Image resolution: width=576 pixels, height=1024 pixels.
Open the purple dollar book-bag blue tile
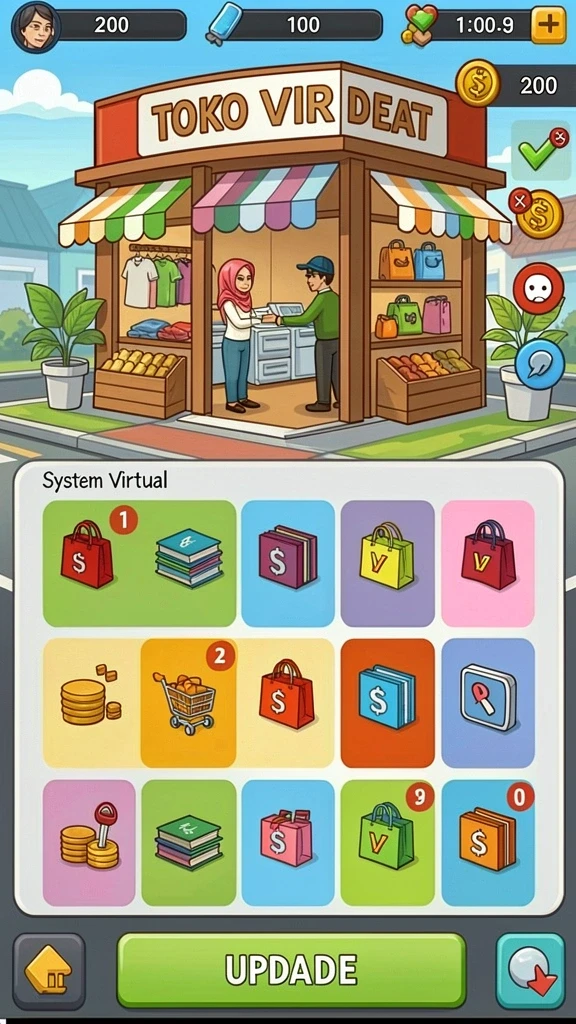click(x=288, y=564)
